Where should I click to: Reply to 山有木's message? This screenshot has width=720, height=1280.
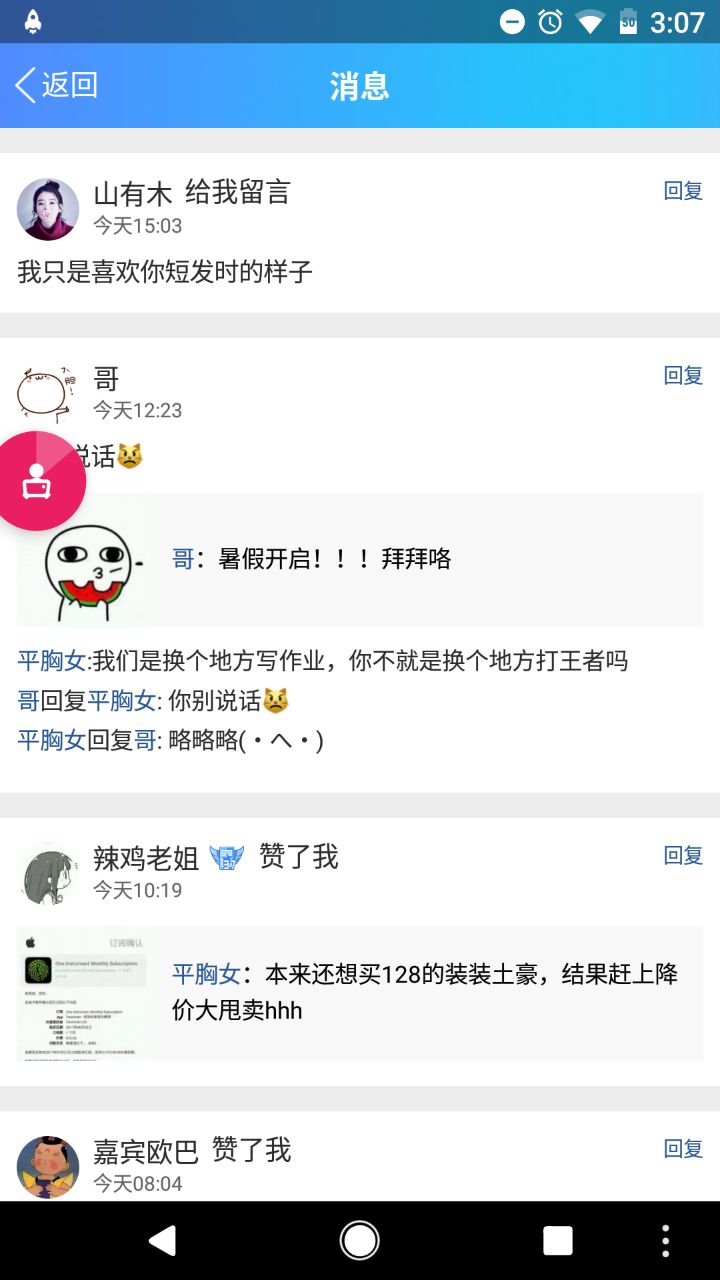[x=683, y=191]
